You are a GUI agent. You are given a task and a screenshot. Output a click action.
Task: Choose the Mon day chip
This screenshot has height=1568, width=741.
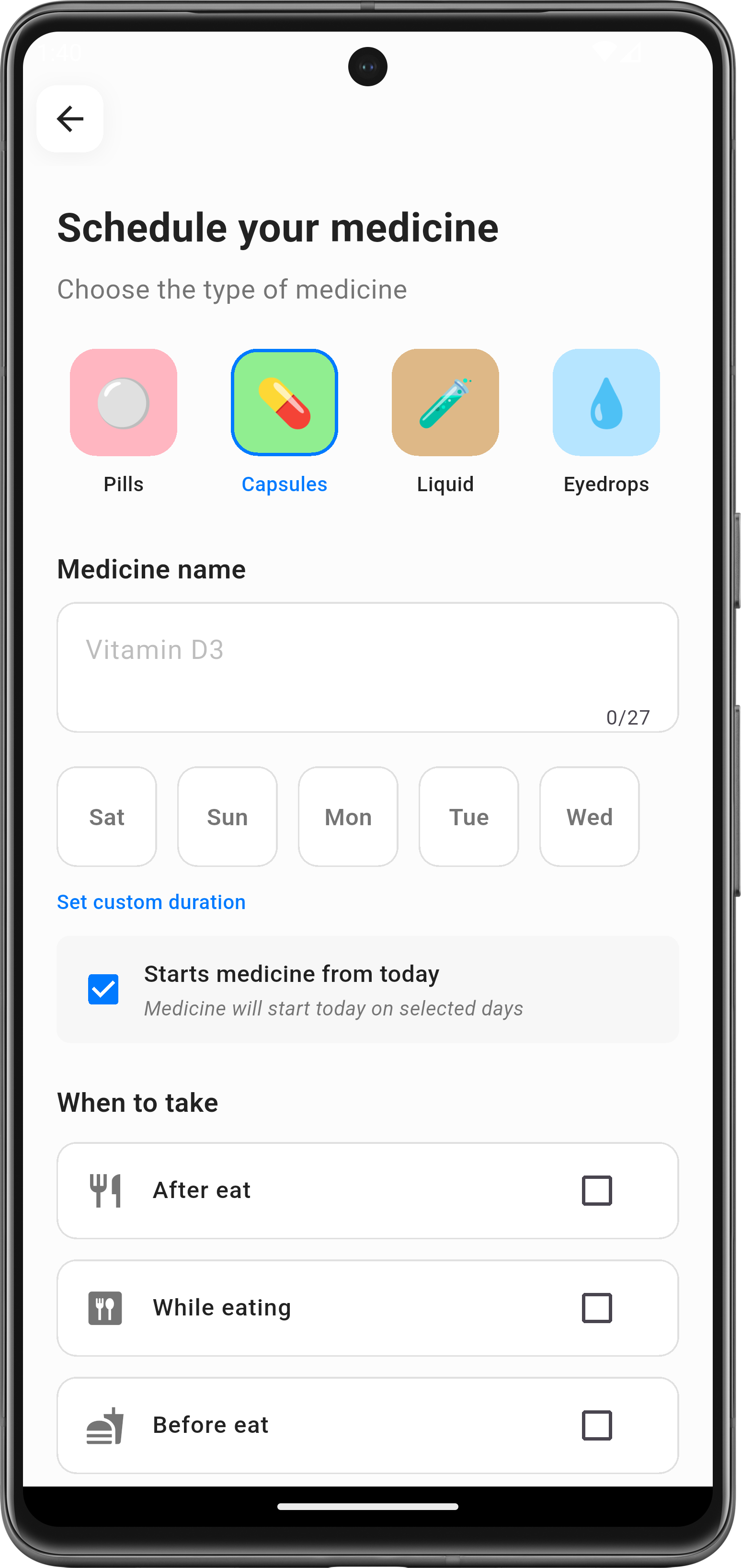click(x=348, y=816)
